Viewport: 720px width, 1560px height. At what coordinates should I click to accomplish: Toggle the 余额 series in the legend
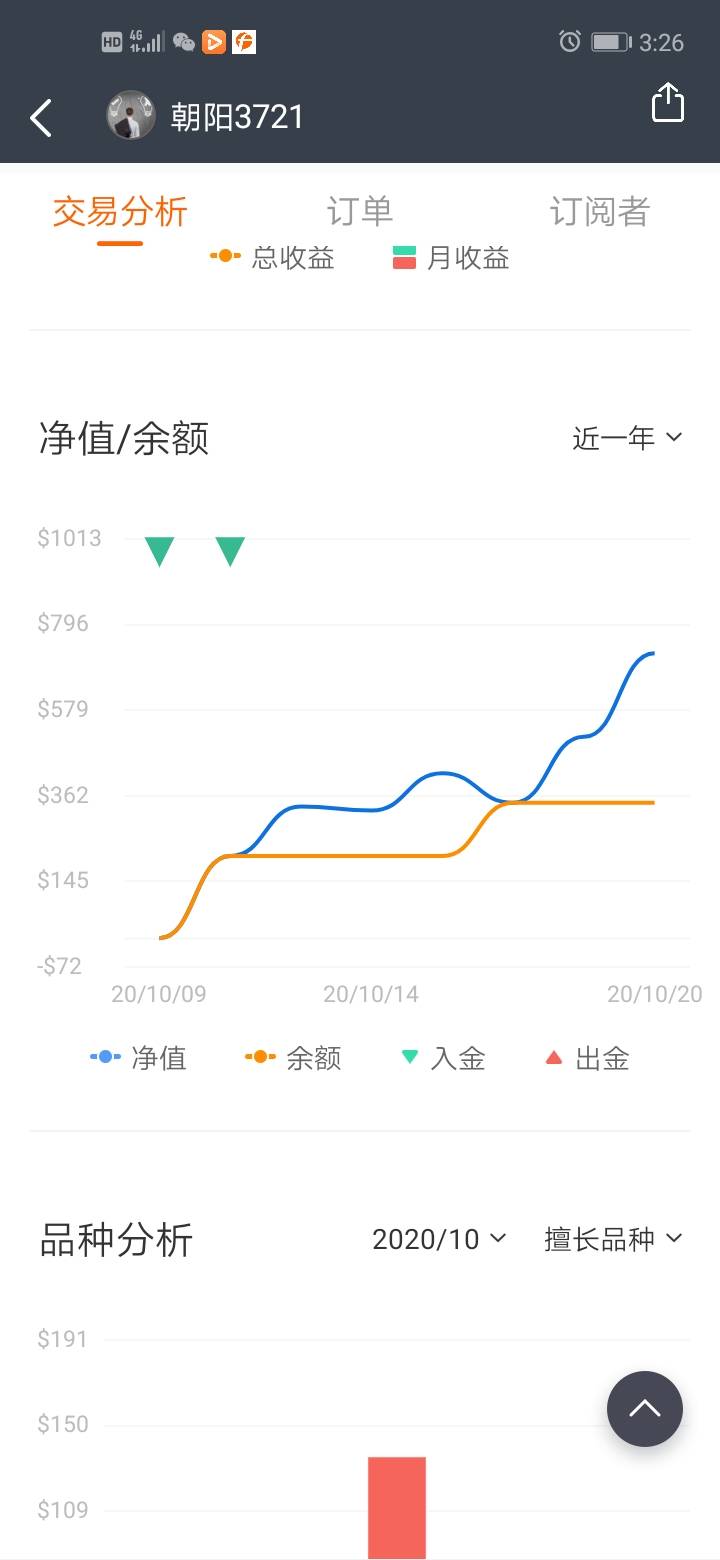coord(293,1058)
